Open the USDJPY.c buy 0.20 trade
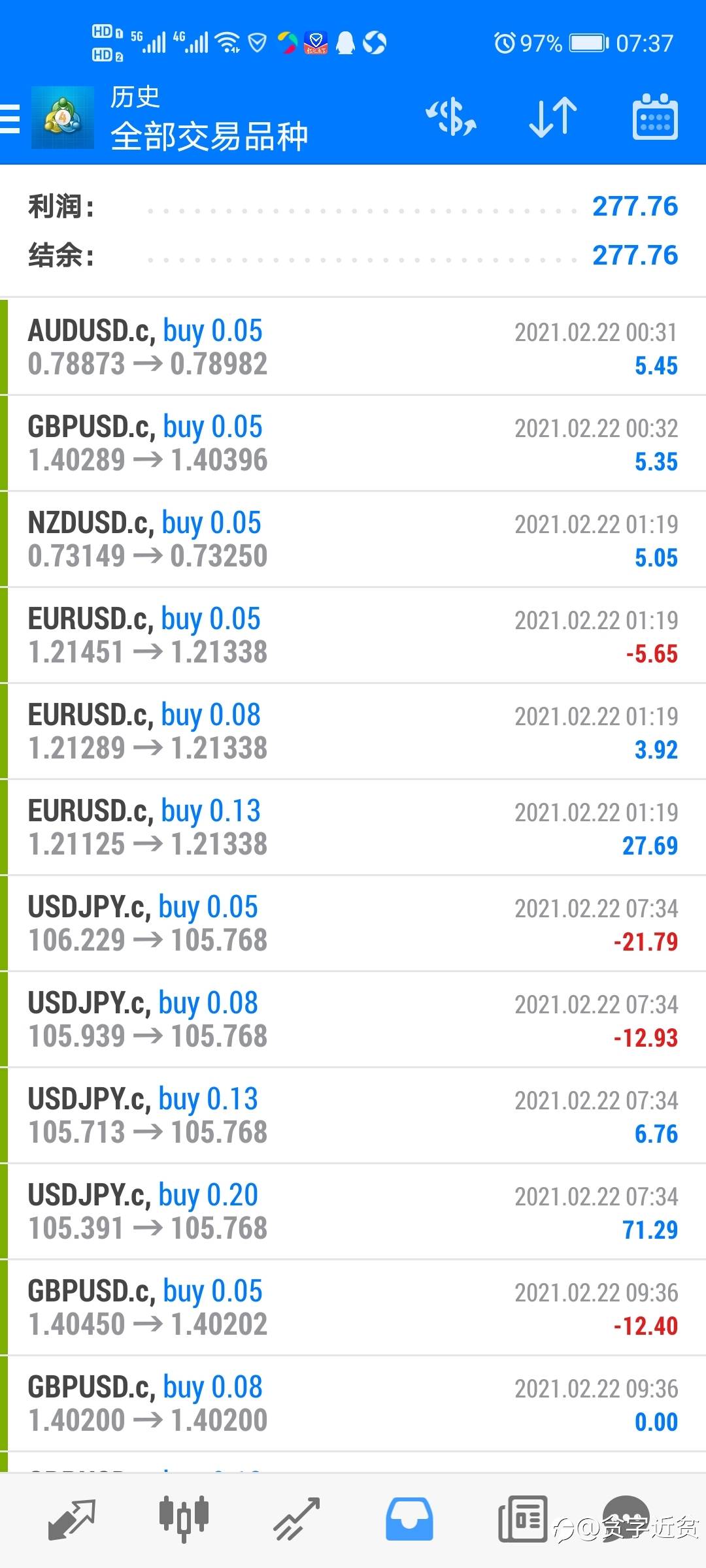The height and width of the screenshot is (1568, 706). (353, 1212)
